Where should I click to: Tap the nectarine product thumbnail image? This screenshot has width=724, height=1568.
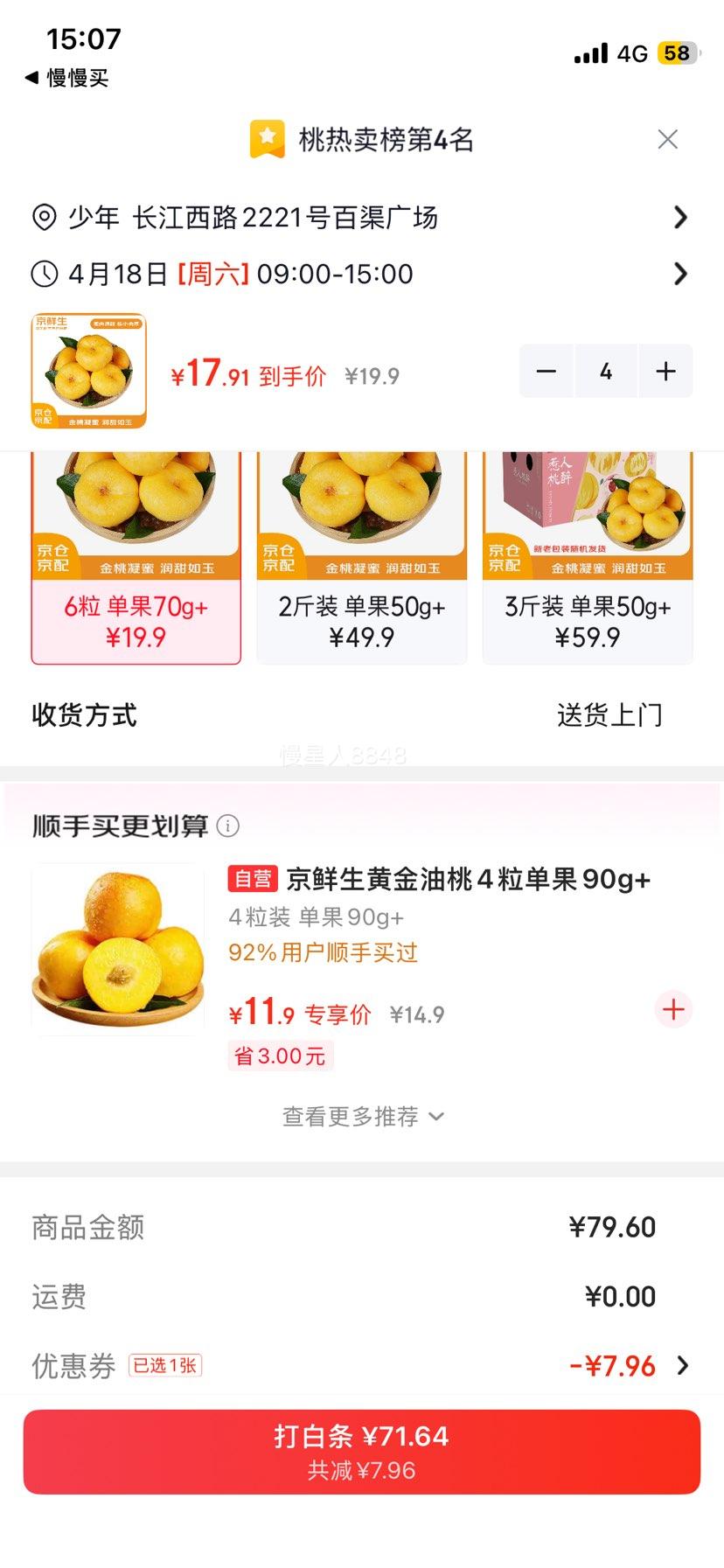118,946
